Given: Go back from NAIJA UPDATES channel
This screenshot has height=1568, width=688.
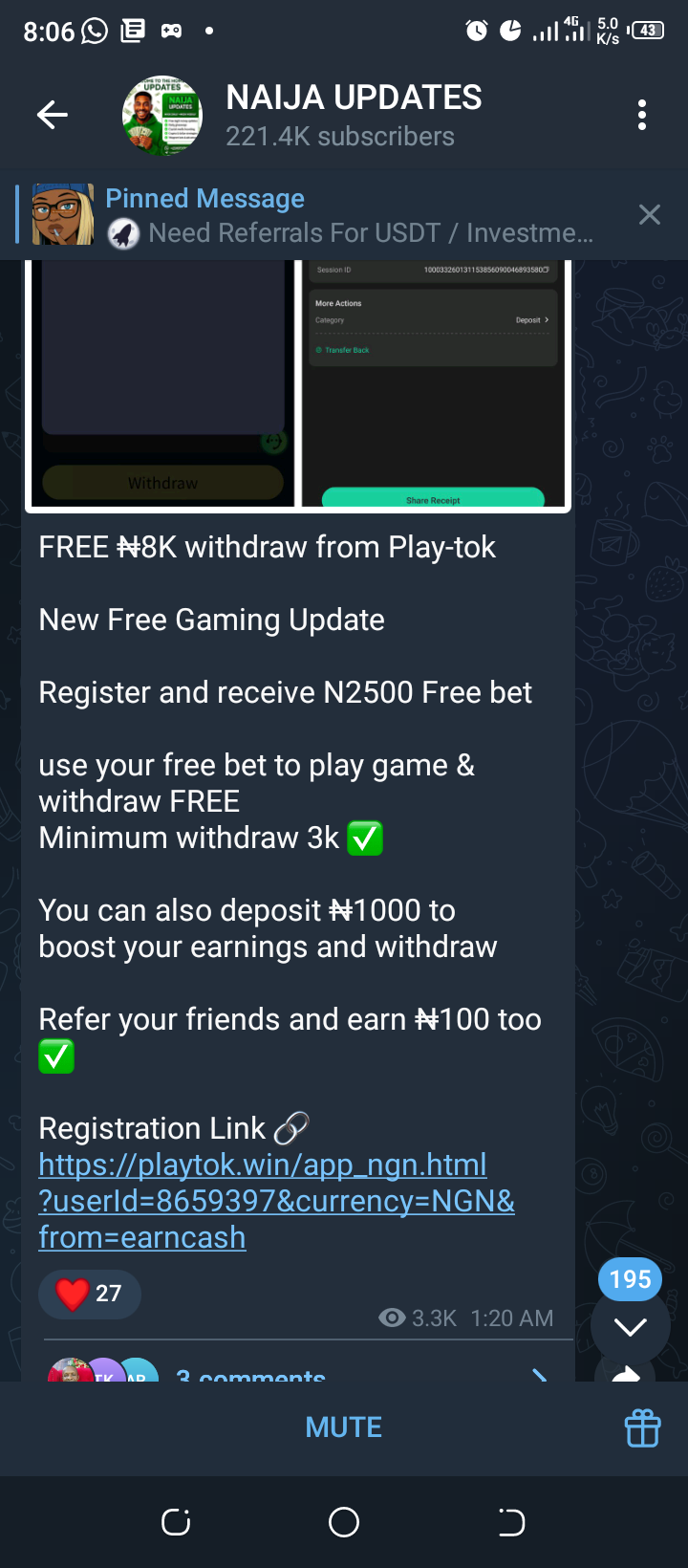Looking at the screenshot, I should [x=53, y=116].
